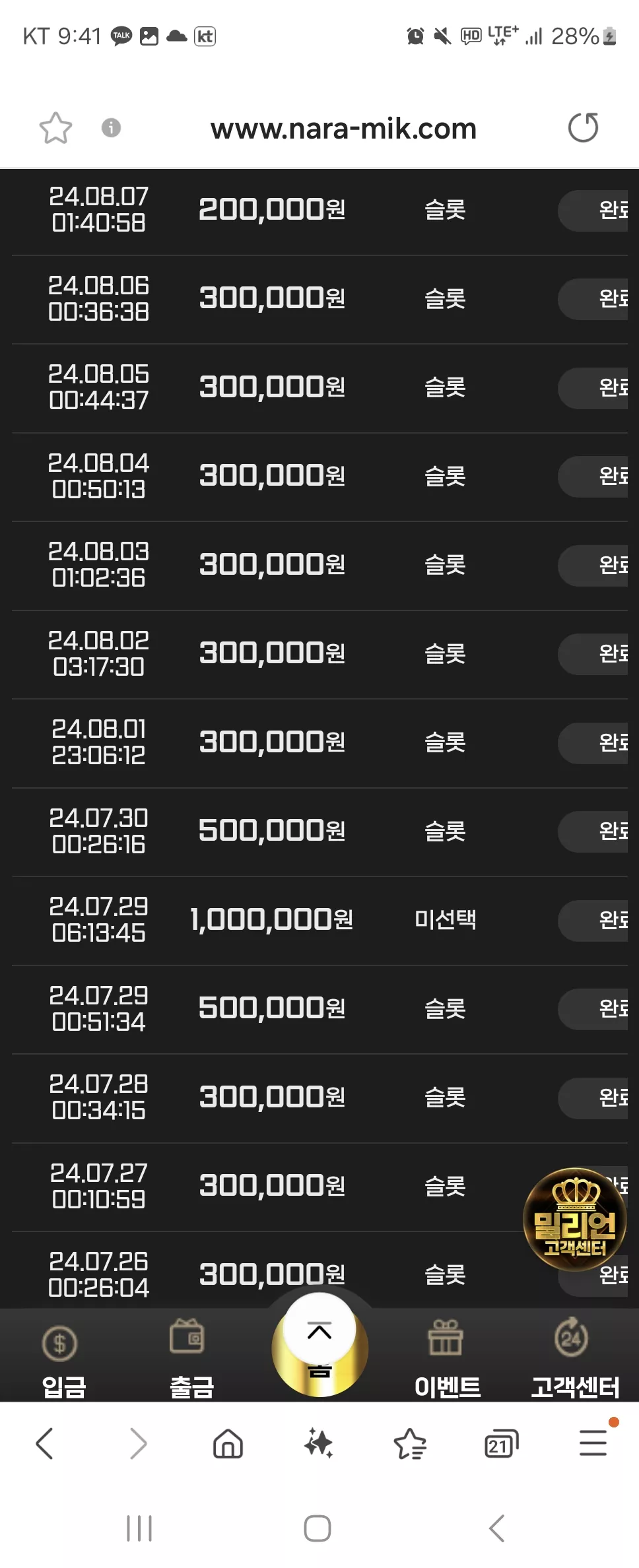Open the 밀리언 고객센터 floating badge
Screen dimensions: 639x1568
(x=574, y=1220)
